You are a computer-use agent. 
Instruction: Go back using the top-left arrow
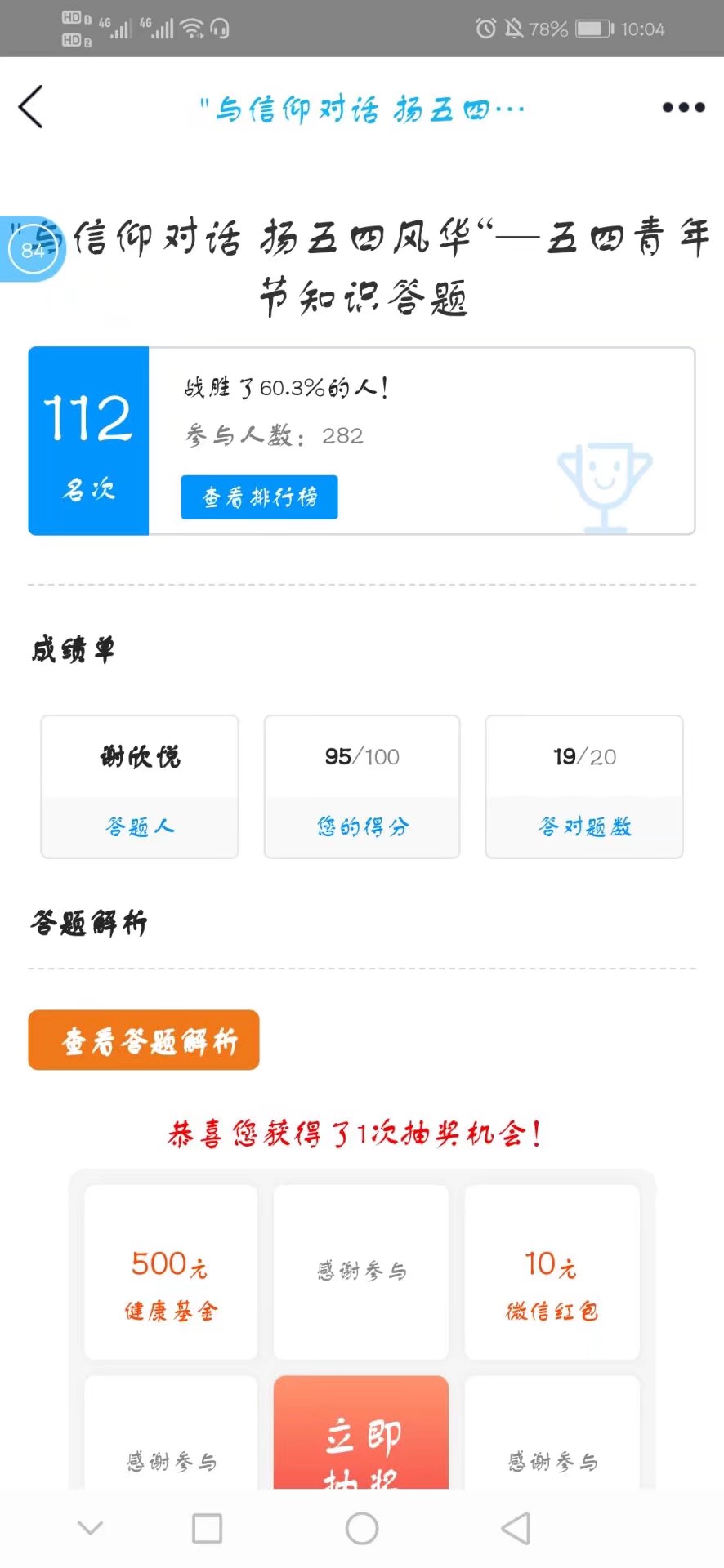(31, 107)
